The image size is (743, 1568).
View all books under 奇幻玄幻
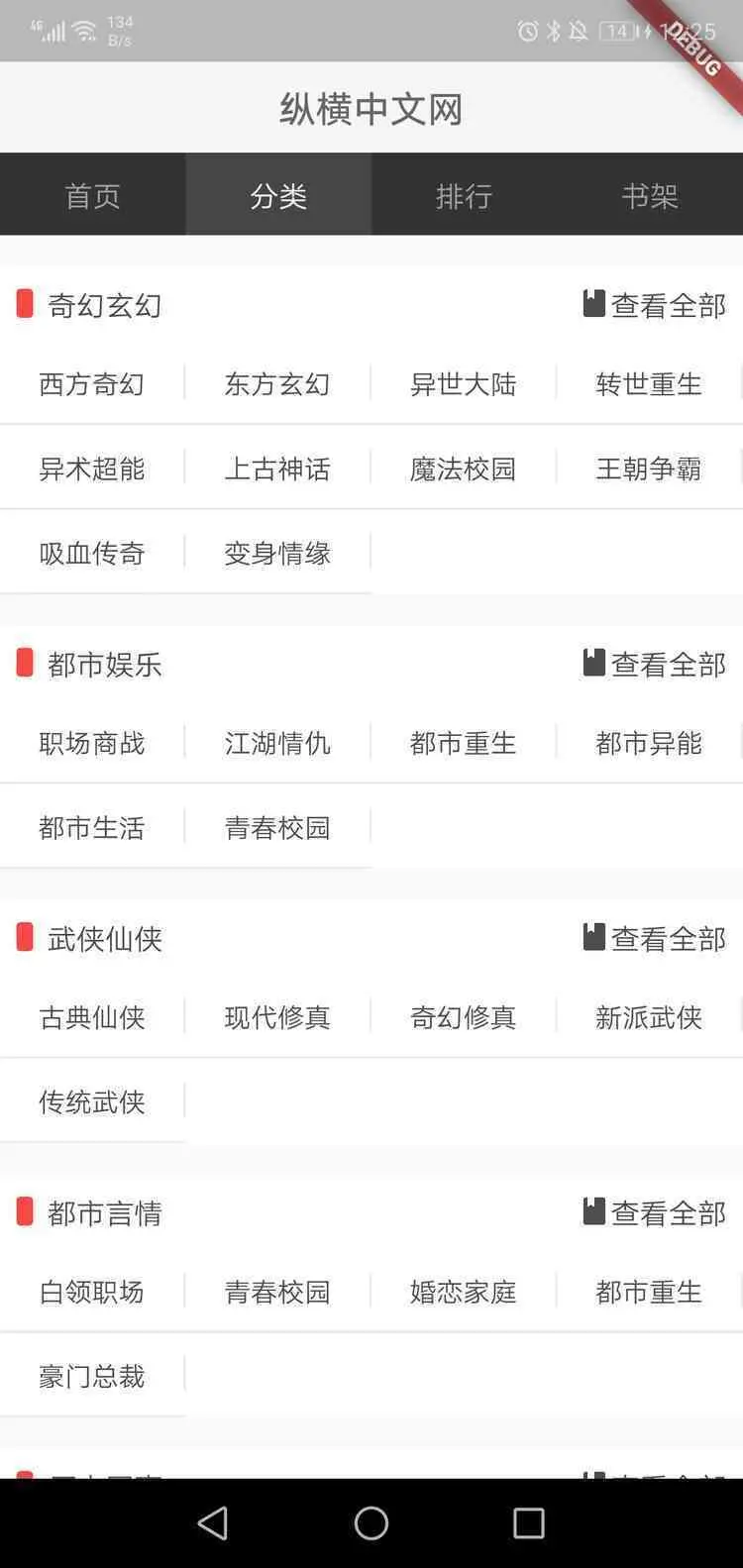656,305
